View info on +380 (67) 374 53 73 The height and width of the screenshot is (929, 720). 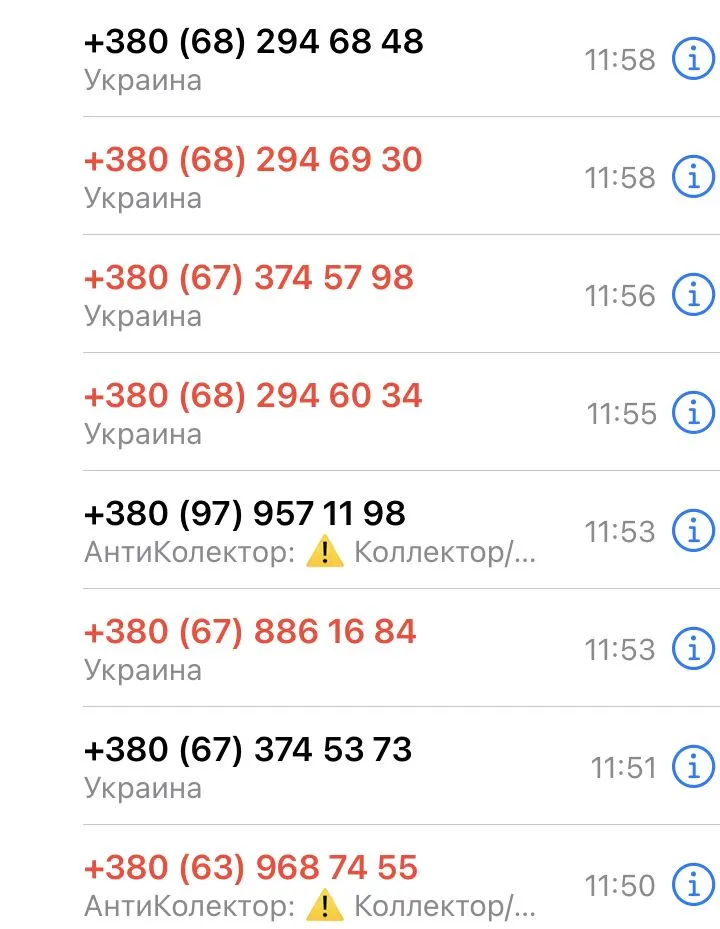693,767
